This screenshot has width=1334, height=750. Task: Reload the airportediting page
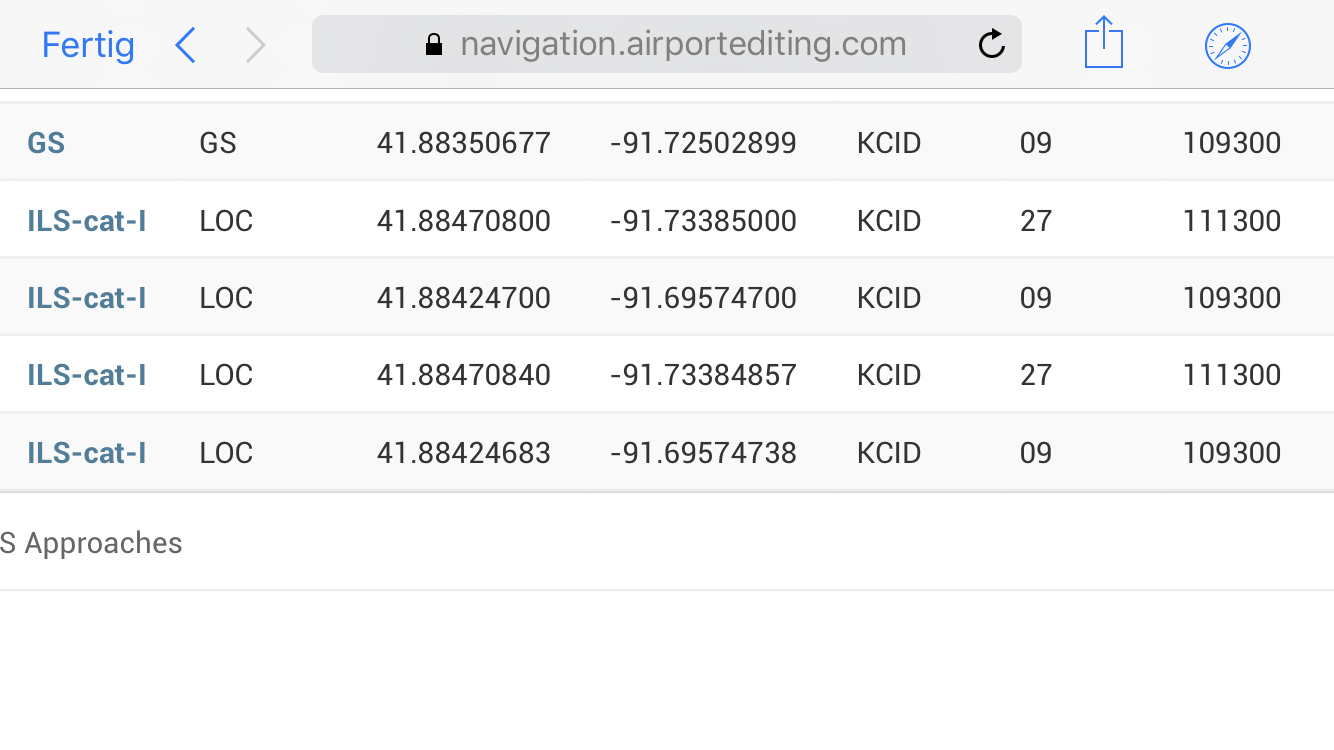click(x=991, y=44)
